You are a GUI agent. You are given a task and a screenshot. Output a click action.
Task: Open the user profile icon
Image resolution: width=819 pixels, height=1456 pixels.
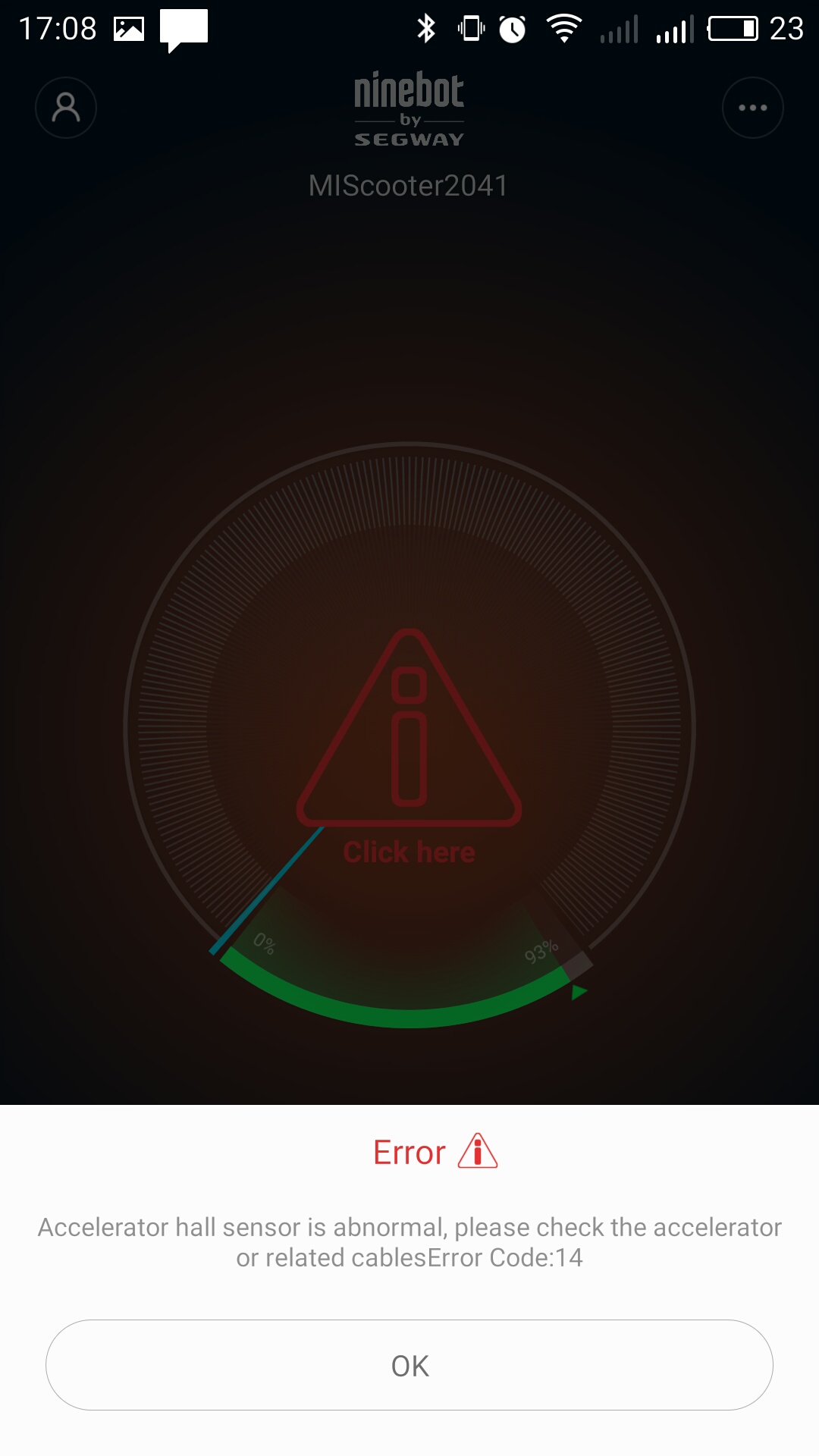66,108
